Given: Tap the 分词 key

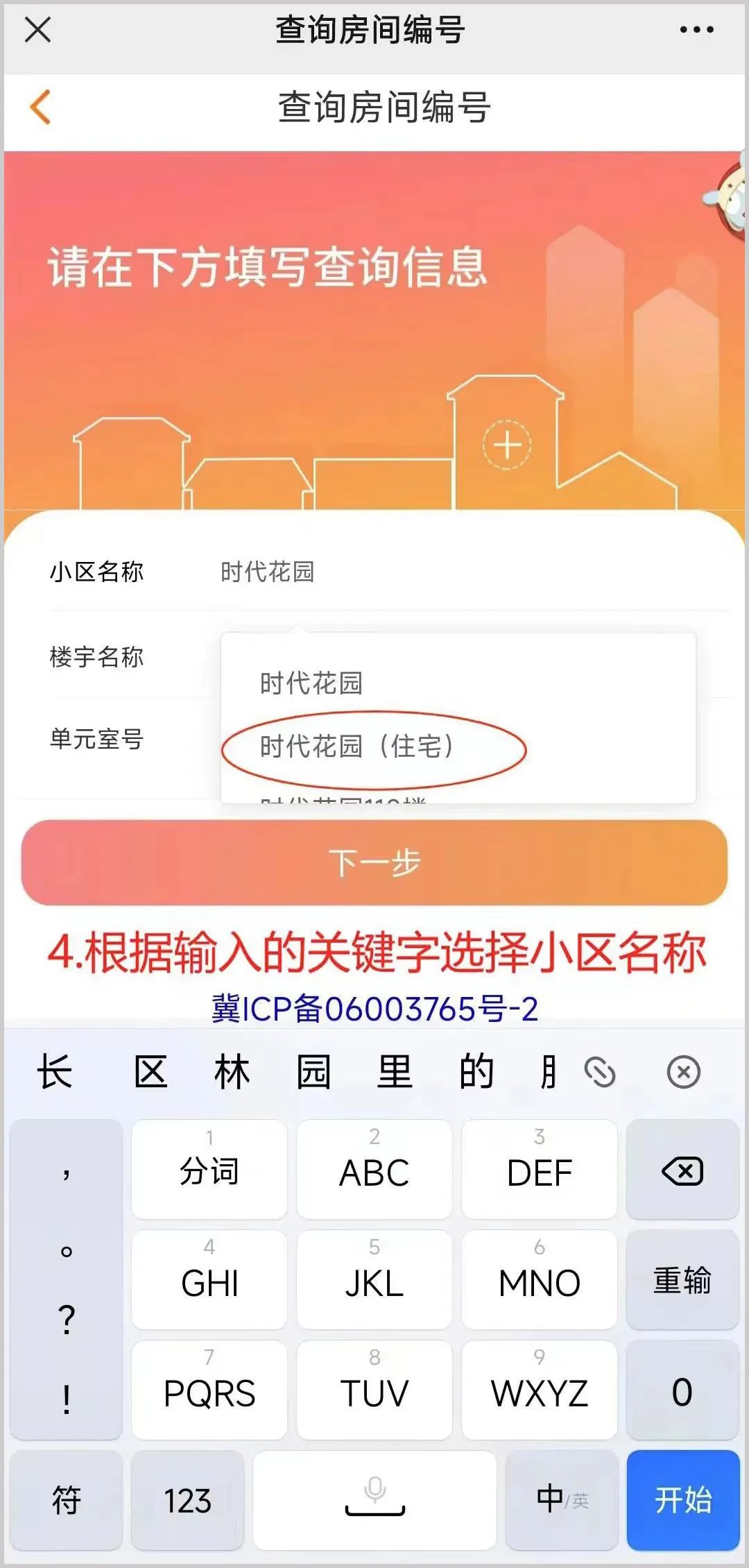Looking at the screenshot, I should [209, 1171].
